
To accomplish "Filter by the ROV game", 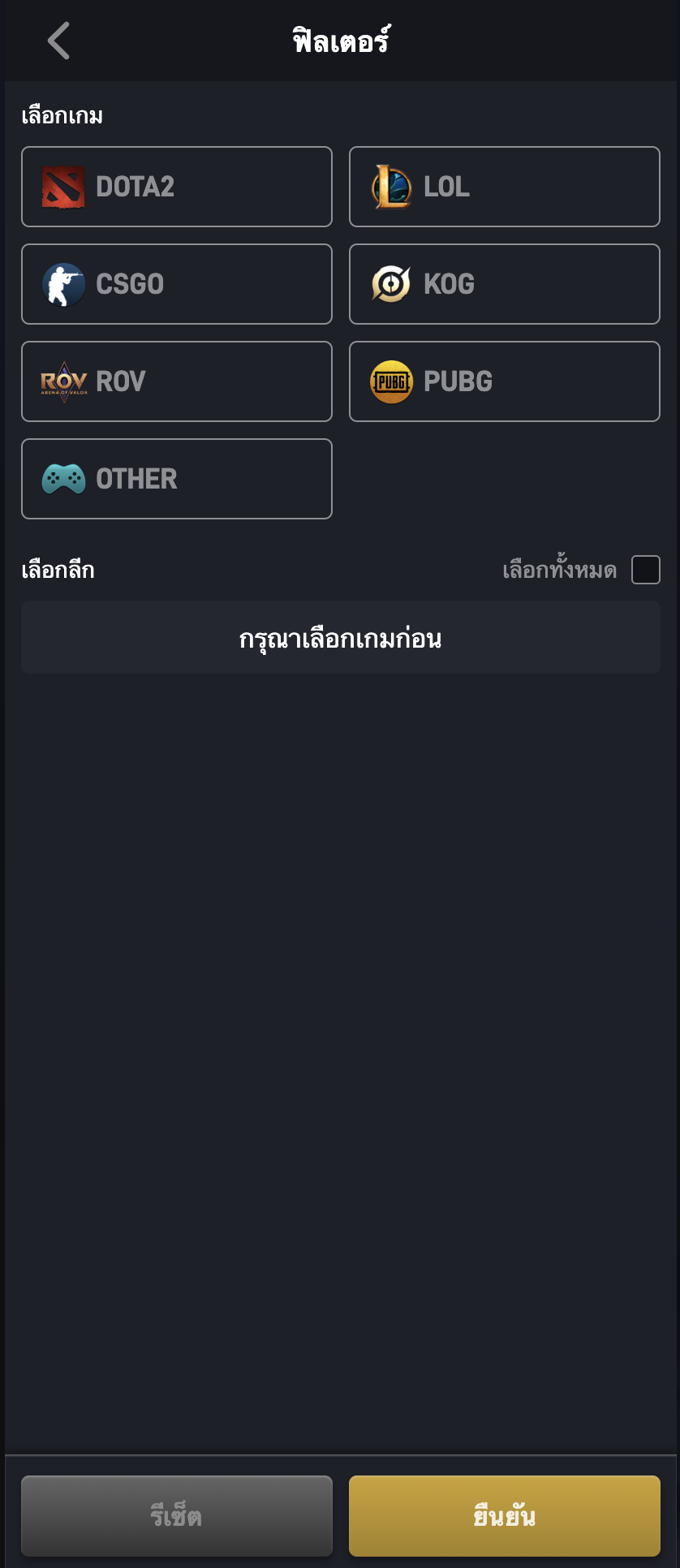I will tap(176, 381).
